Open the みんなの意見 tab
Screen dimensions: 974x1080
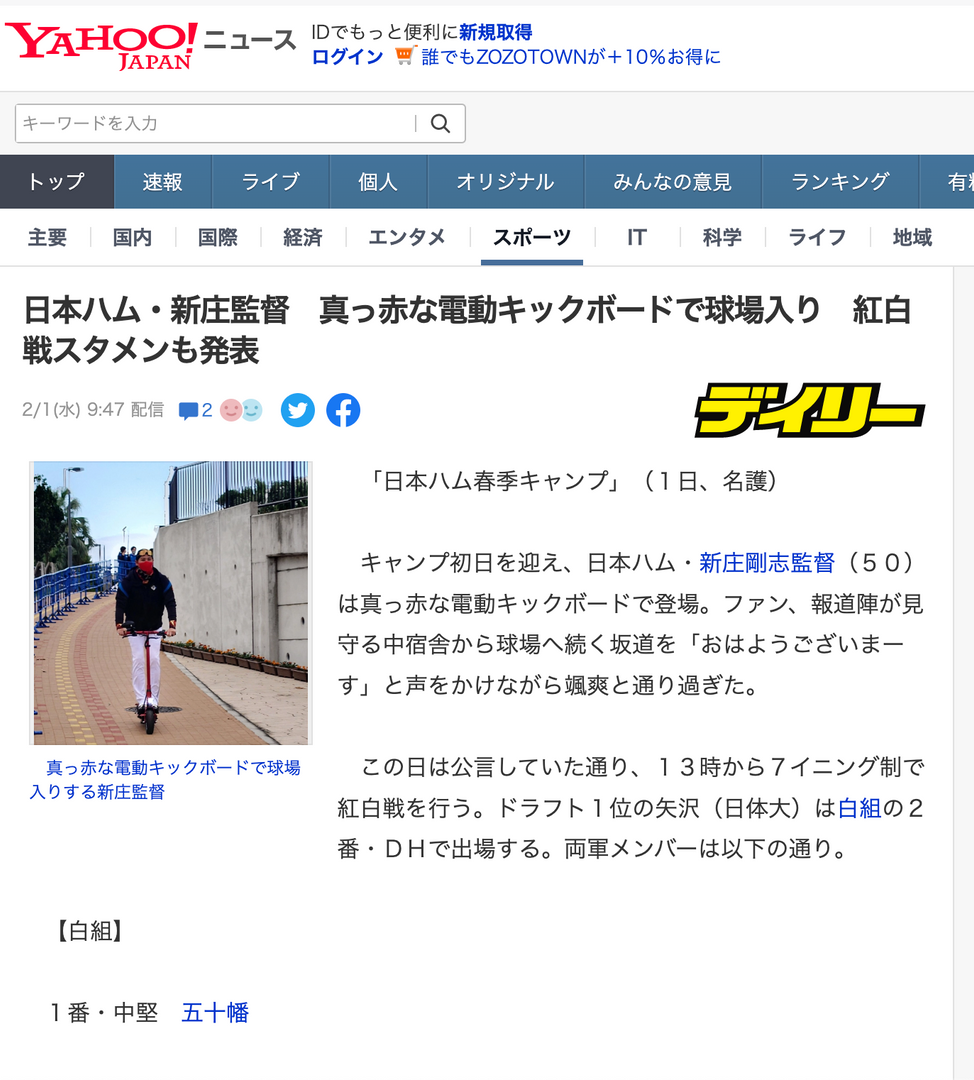672,182
